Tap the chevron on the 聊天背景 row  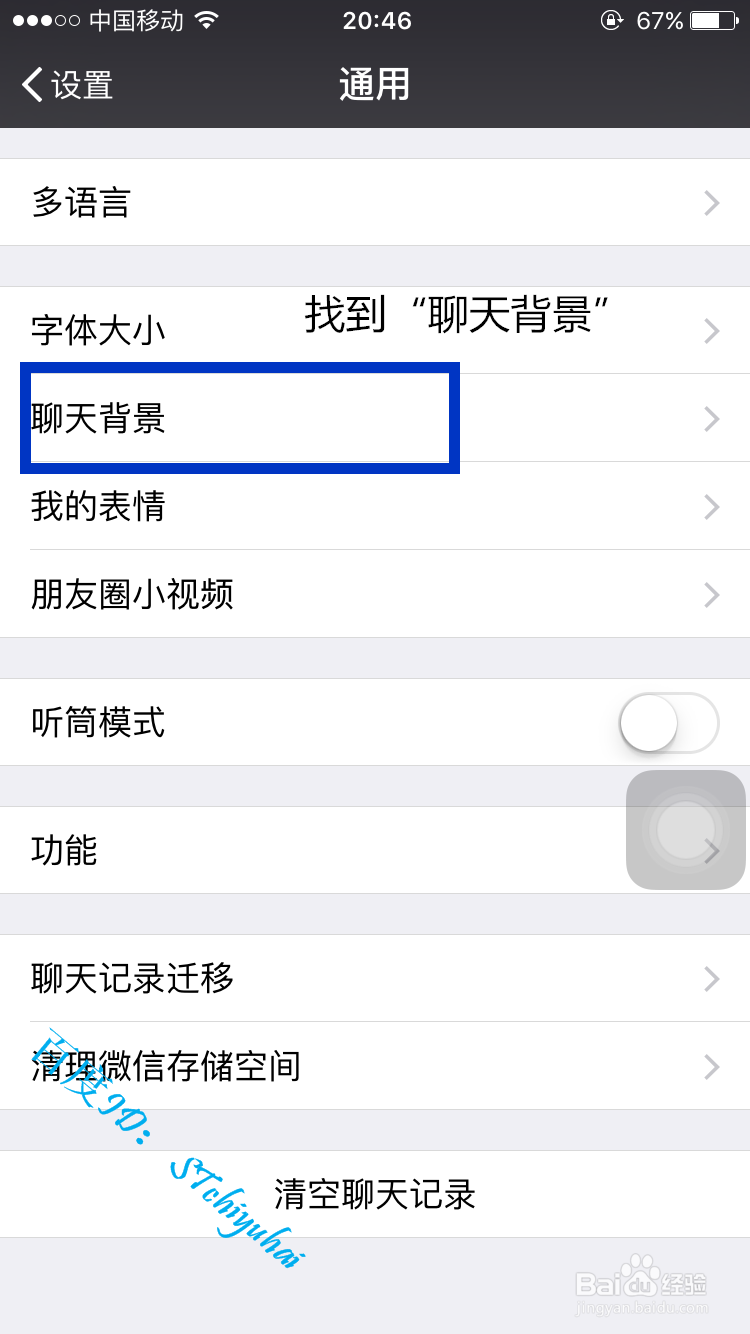pyautogui.click(x=711, y=418)
